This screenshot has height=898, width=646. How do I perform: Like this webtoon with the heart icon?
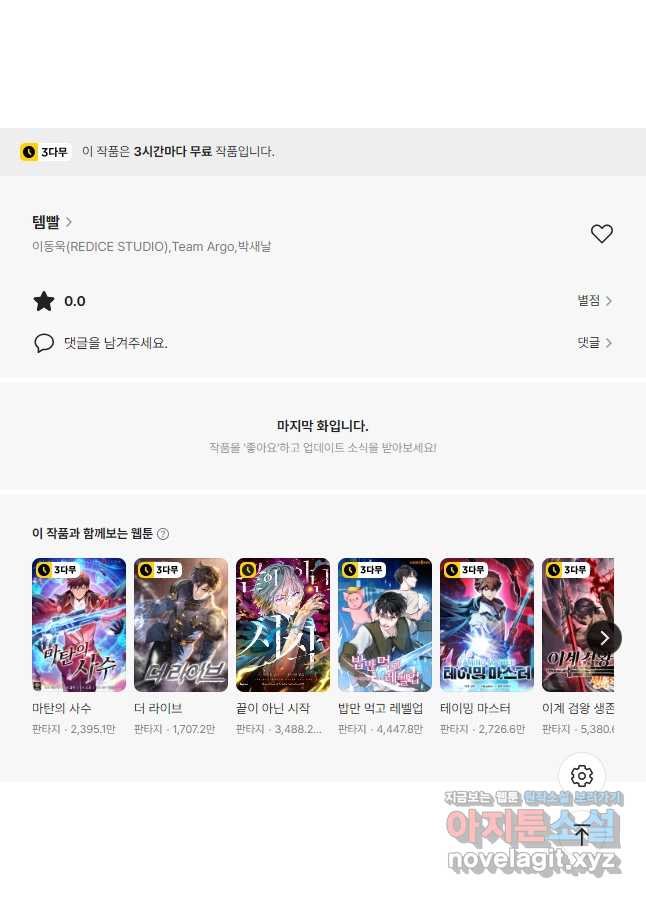tap(601, 234)
